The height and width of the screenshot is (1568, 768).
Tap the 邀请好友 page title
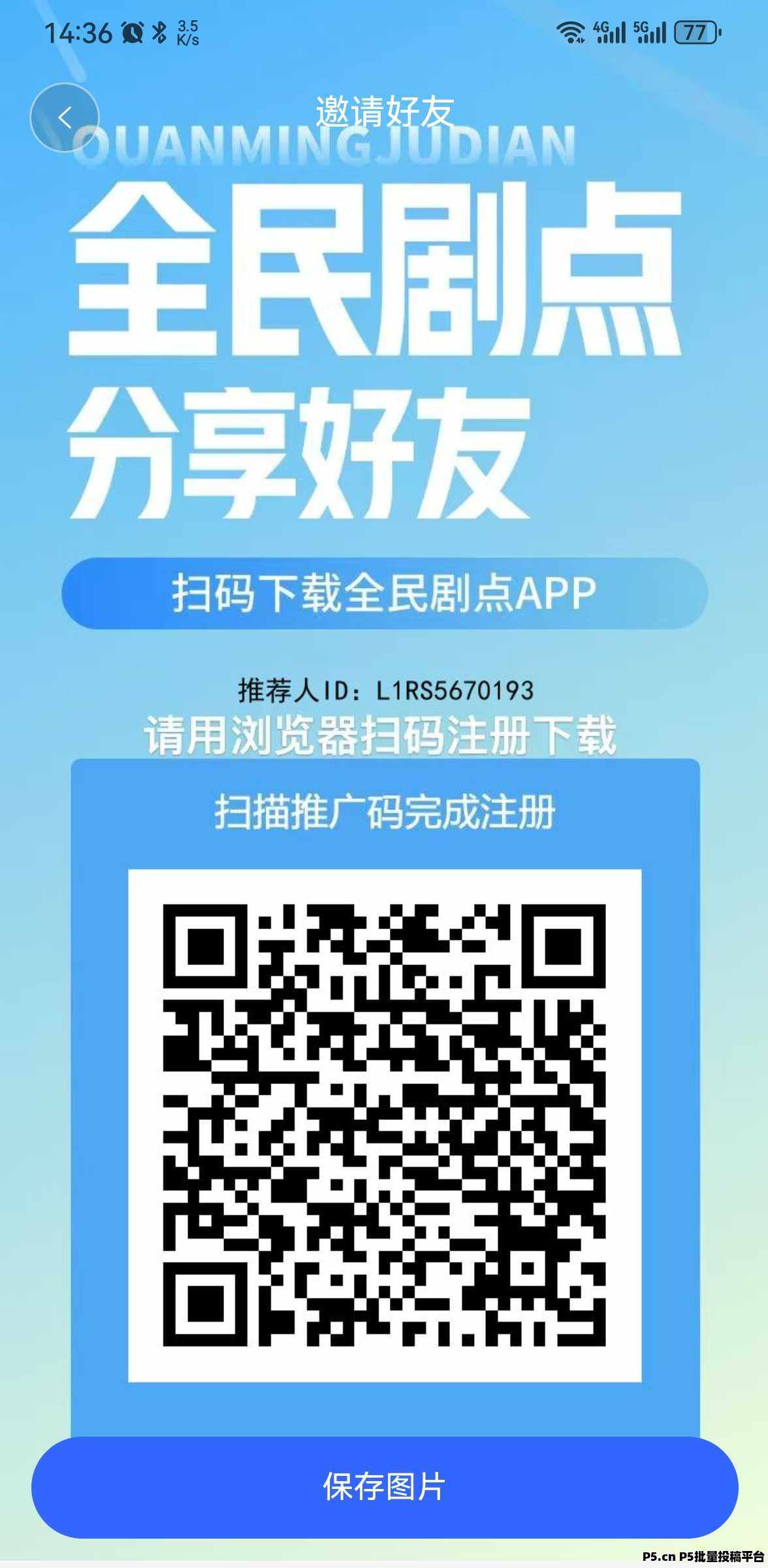click(384, 112)
